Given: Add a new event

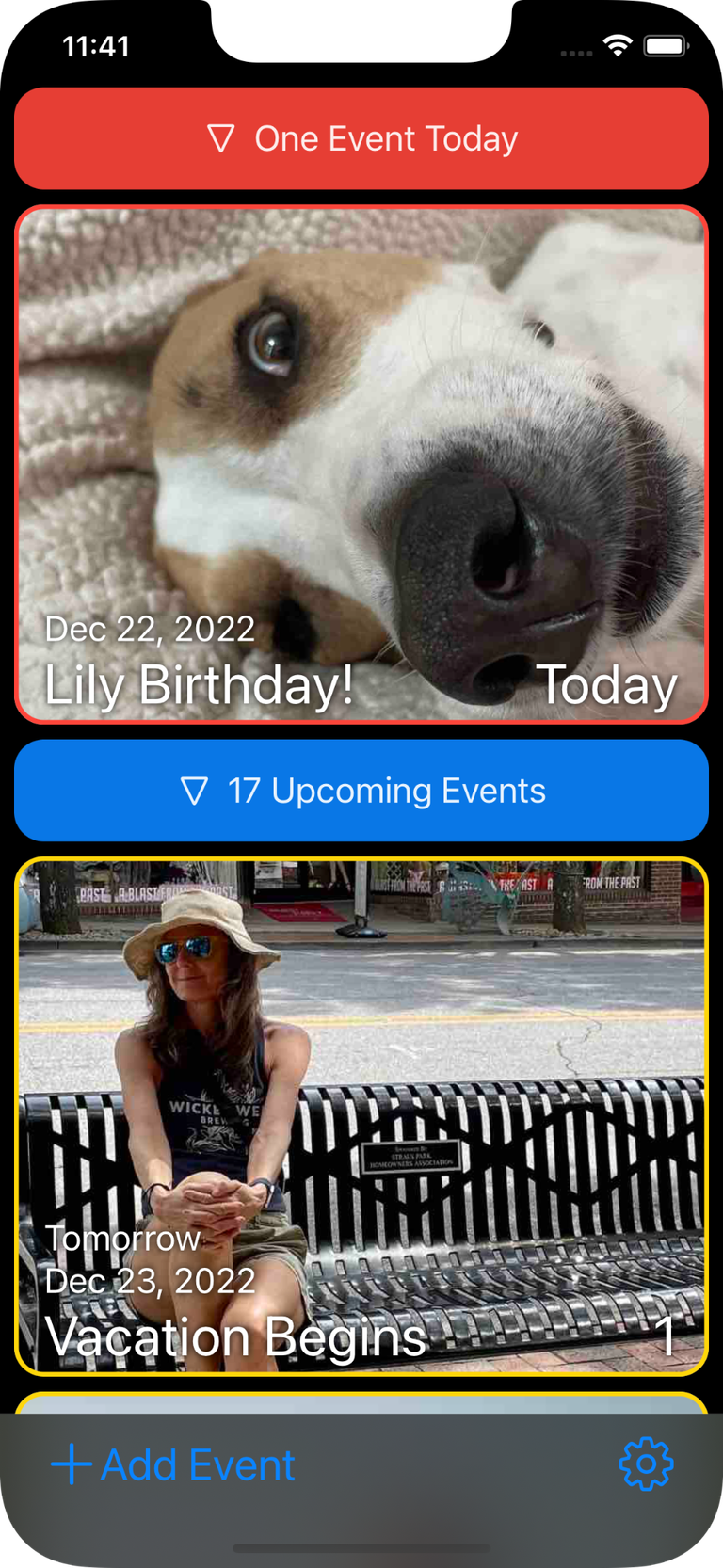Looking at the screenshot, I should pyautogui.click(x=174, y=1464).
